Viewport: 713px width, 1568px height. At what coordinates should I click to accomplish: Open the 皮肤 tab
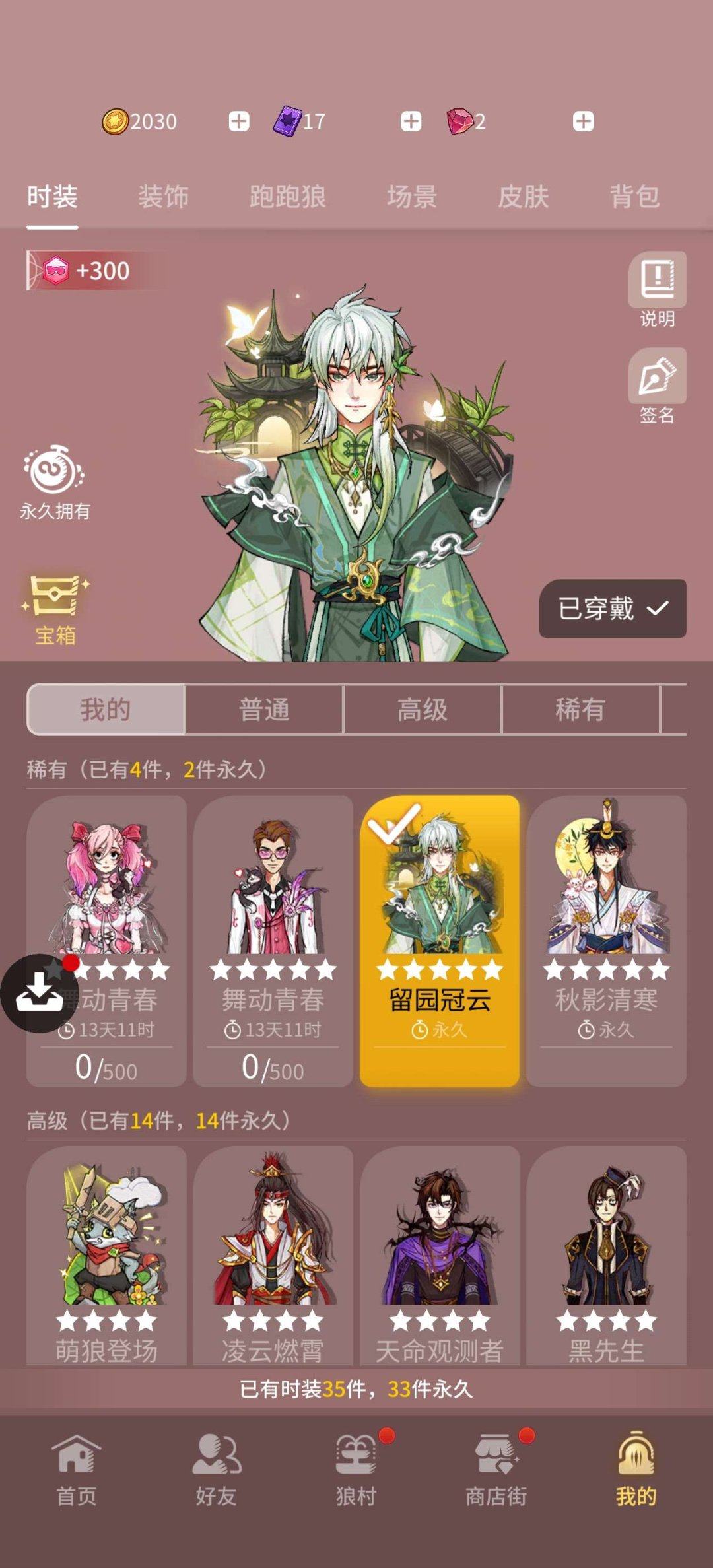coord(523,197)
